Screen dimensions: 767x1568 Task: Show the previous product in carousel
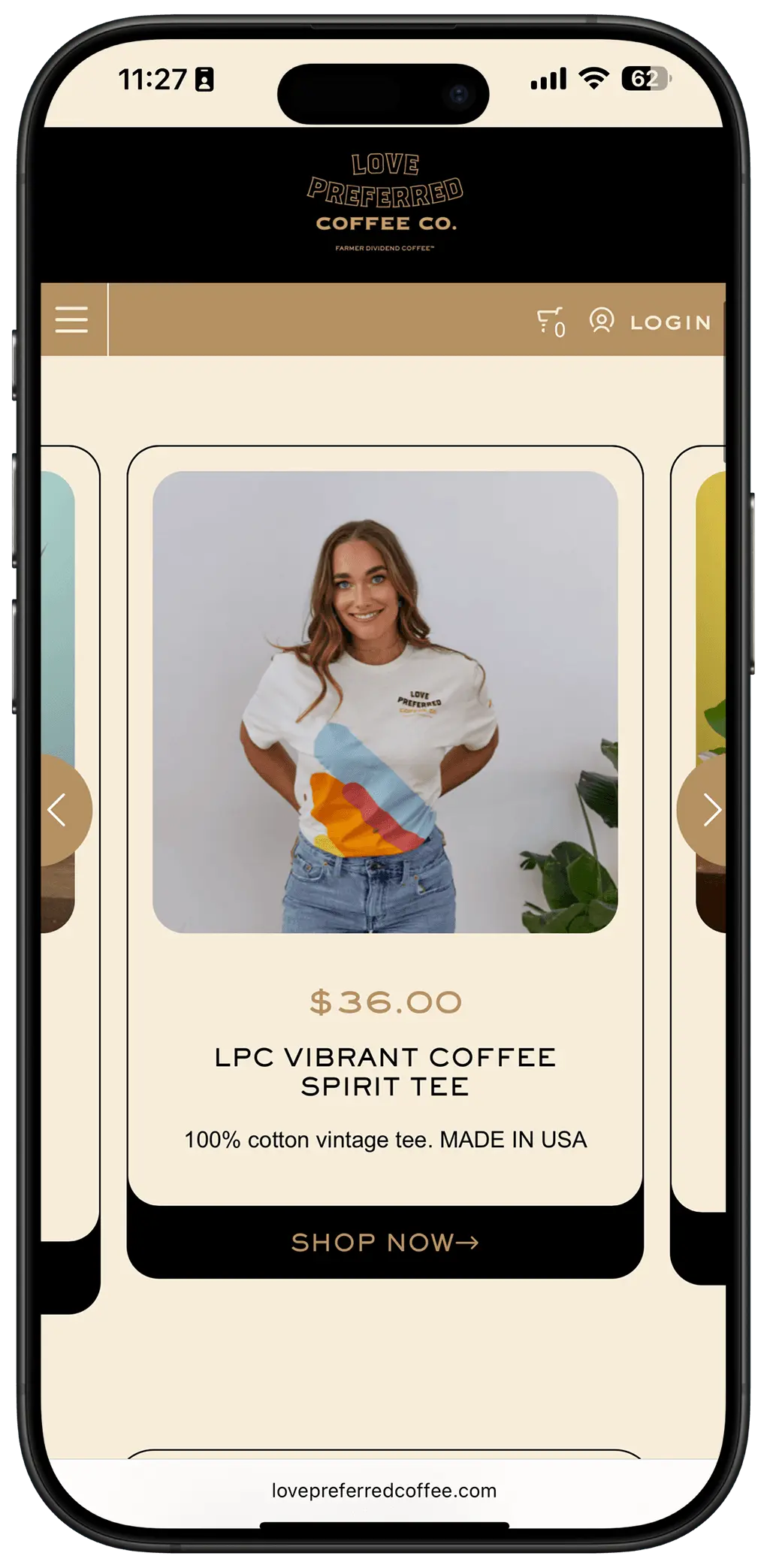coord(60,810)
